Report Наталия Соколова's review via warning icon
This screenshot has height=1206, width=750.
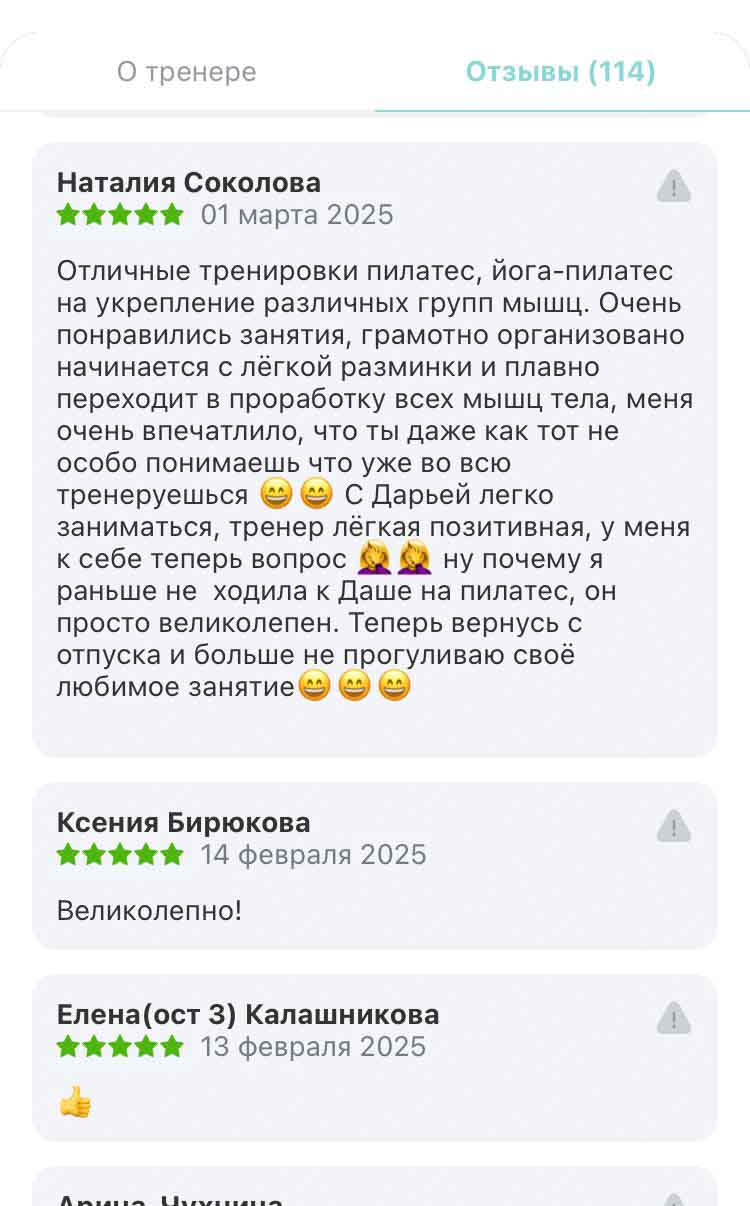674,186
